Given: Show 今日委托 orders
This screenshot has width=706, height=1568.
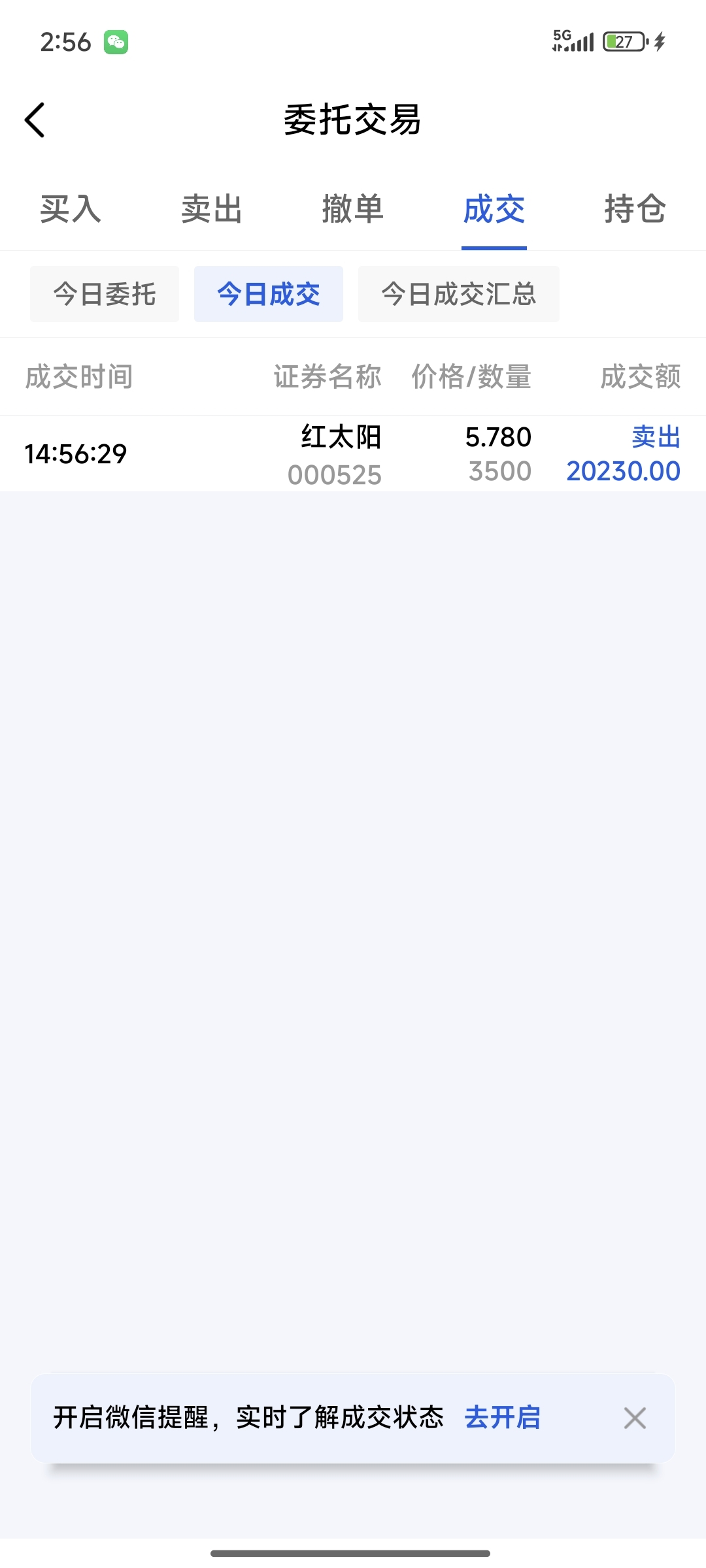Looking at the screenshot, I should coord(105,294).
